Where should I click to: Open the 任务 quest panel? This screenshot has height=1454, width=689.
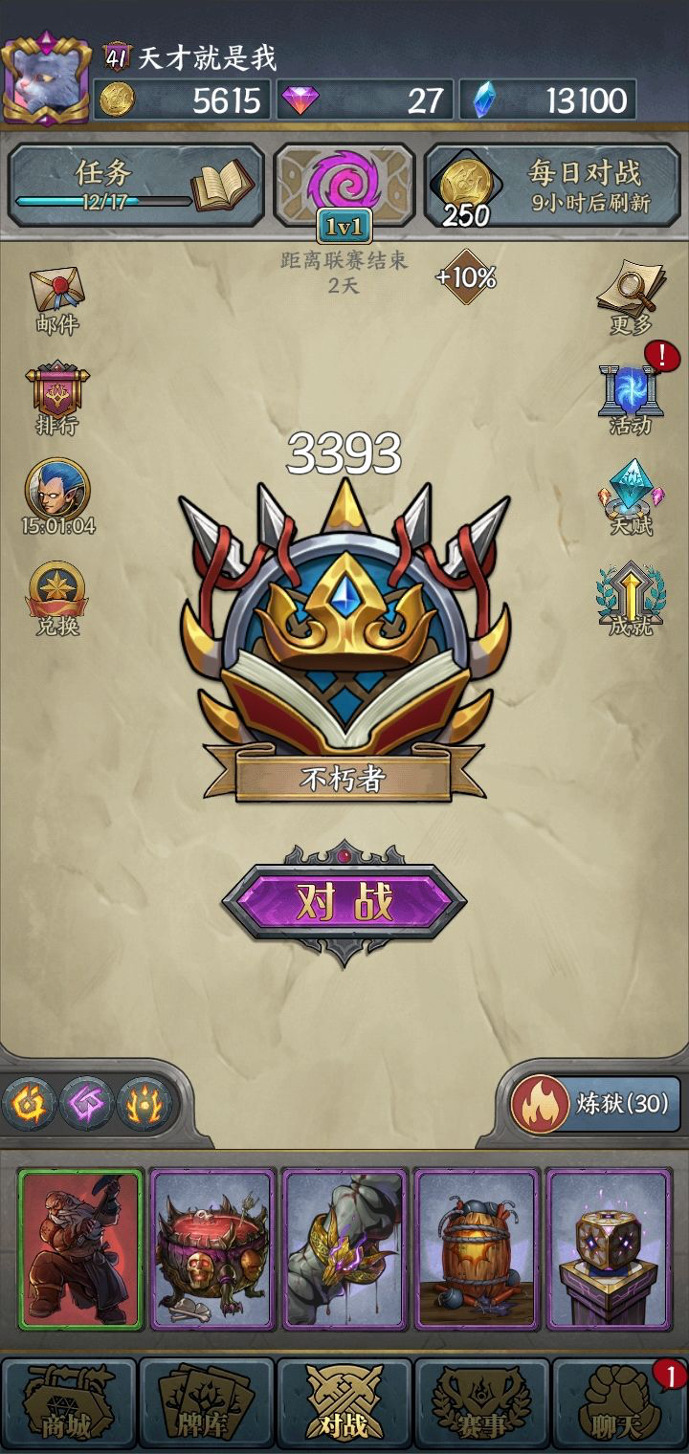(136, 185)
